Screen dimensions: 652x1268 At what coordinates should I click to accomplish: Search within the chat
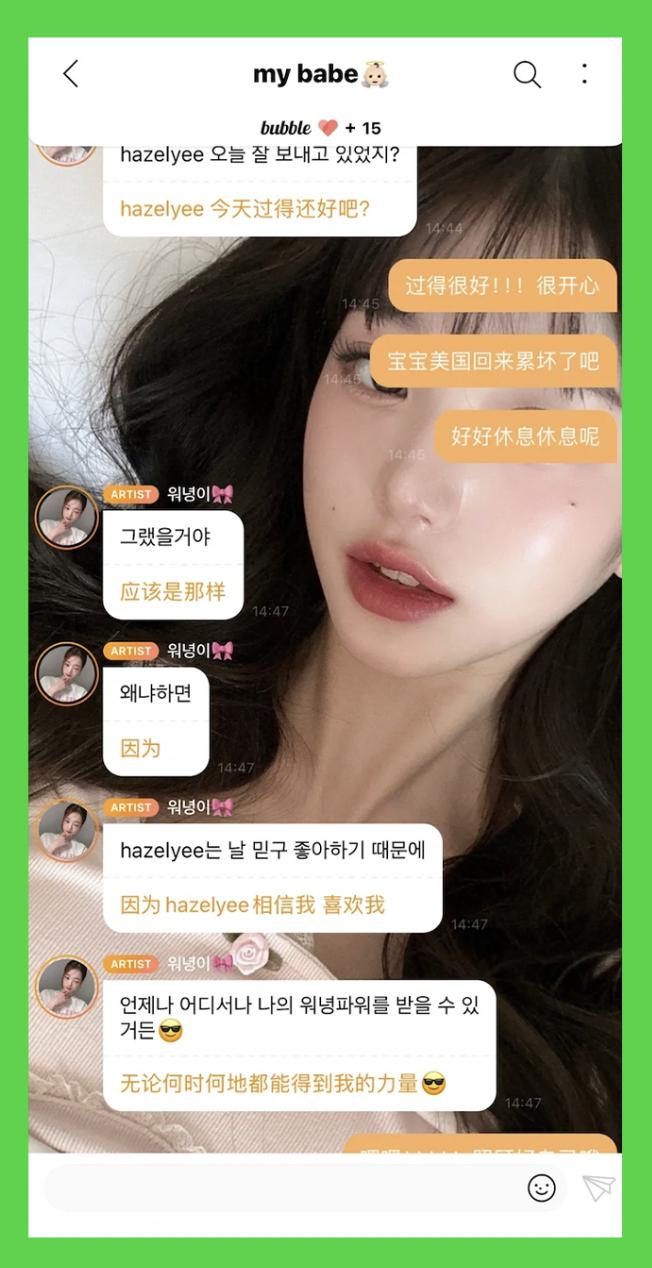pos(526,74)
